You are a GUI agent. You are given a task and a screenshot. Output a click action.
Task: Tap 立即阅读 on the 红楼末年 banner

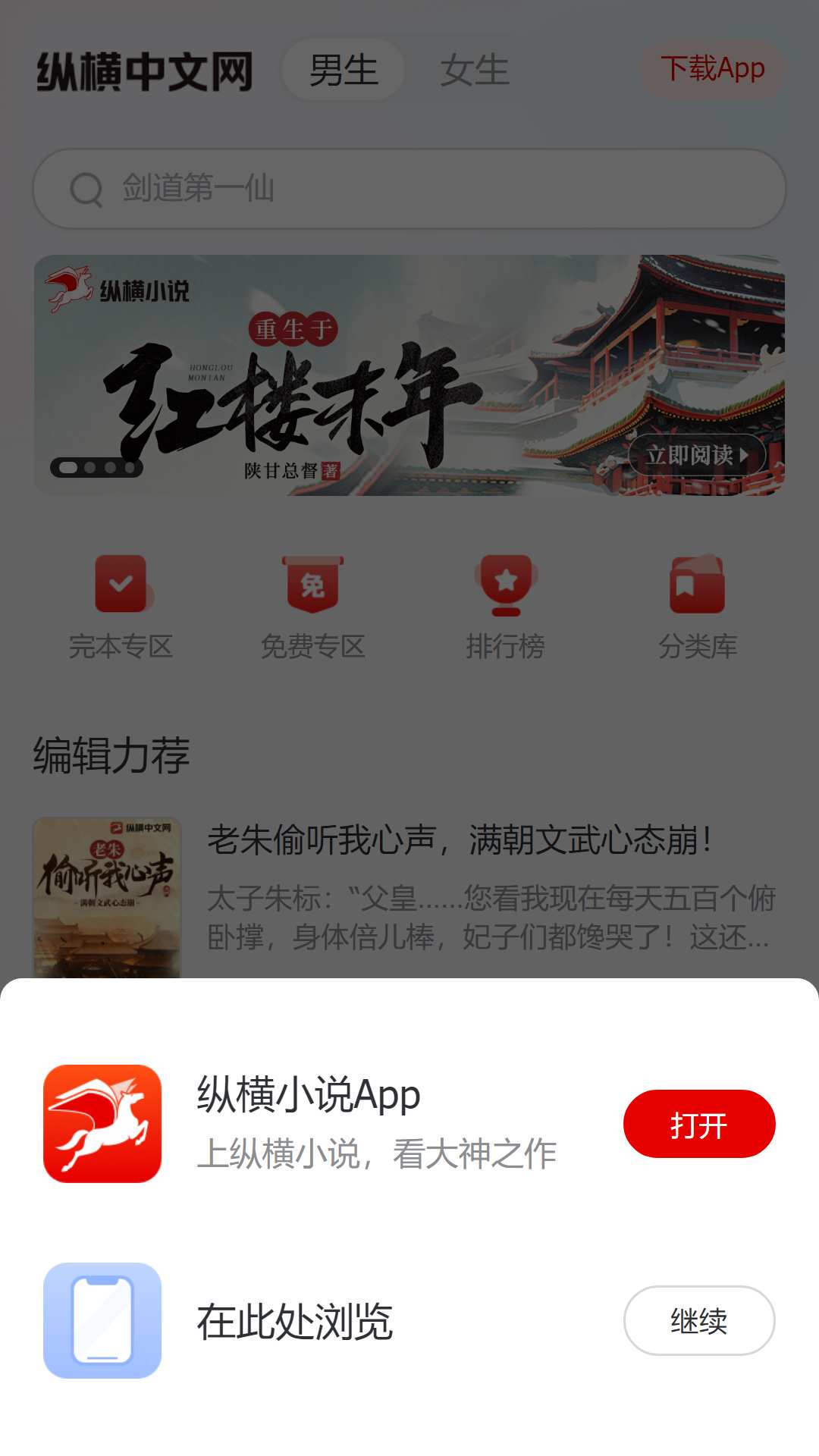tap(697, 455)
